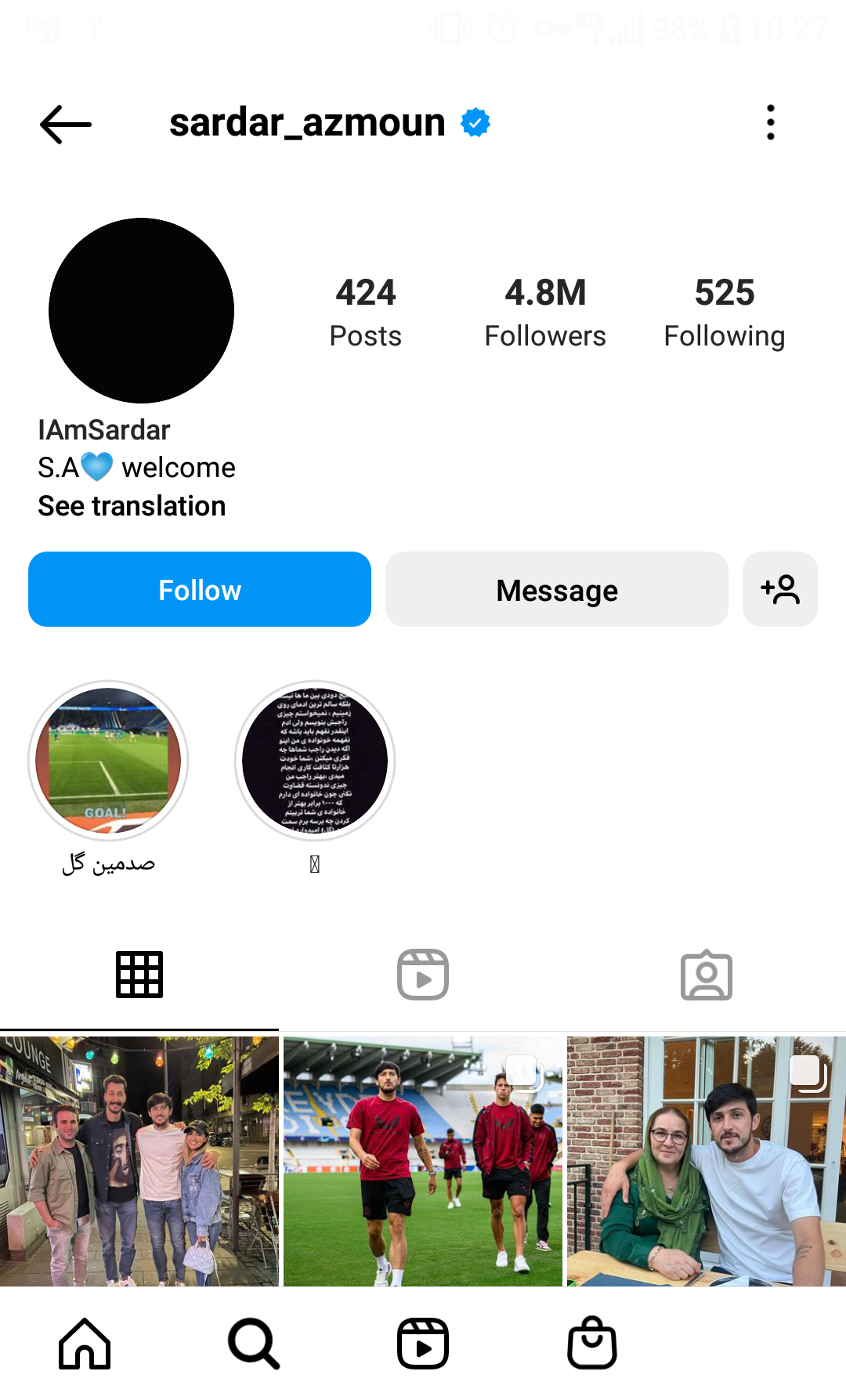Open the 4.8M Followers list
Screen dimensions: 846x1400
coord(545,312)
